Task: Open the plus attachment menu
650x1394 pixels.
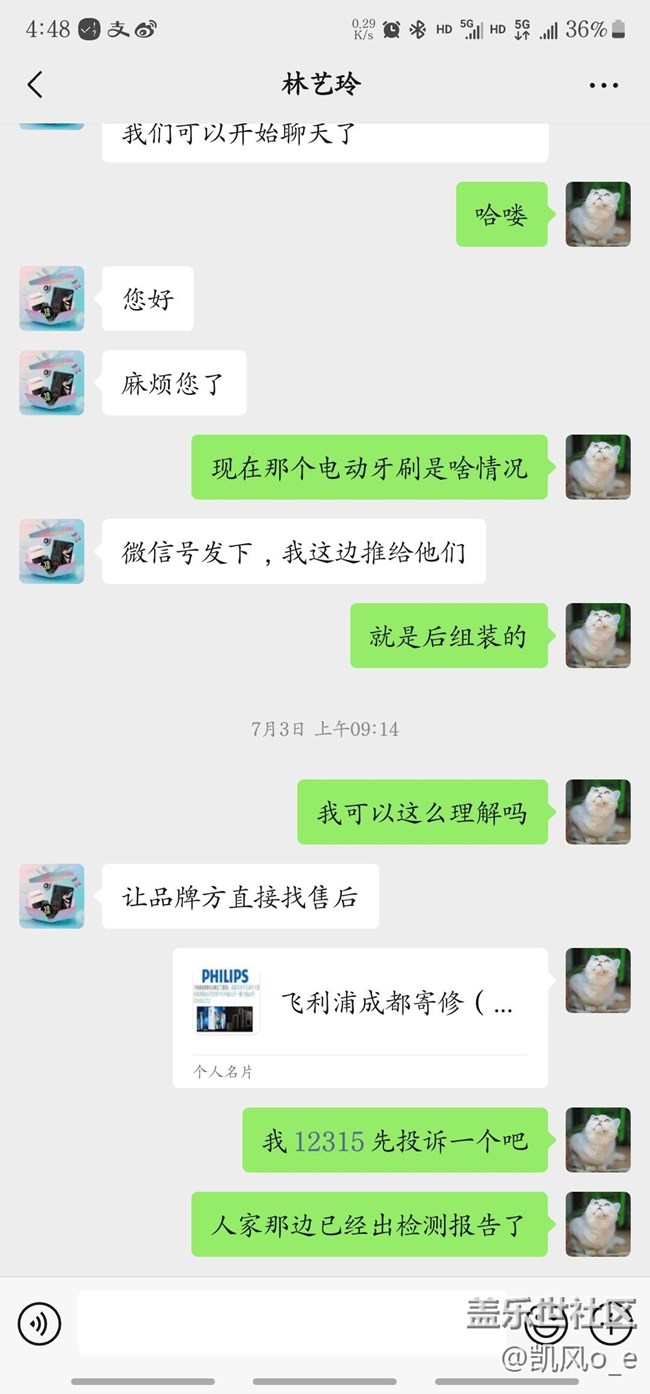Action: [x=609, y=1325]
